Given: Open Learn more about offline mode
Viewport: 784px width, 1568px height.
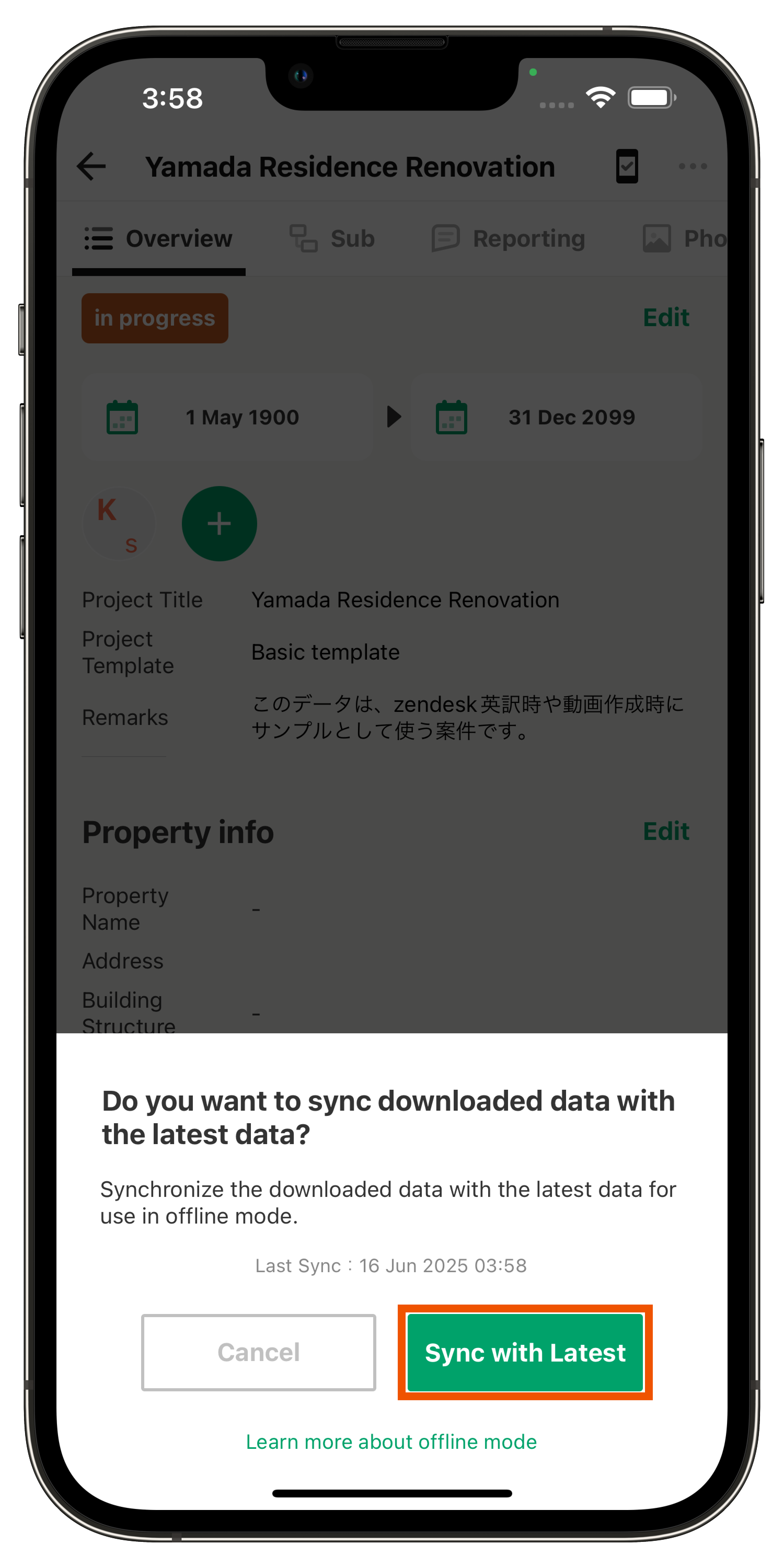Looking at the screenshot, I should [391, 1442].
